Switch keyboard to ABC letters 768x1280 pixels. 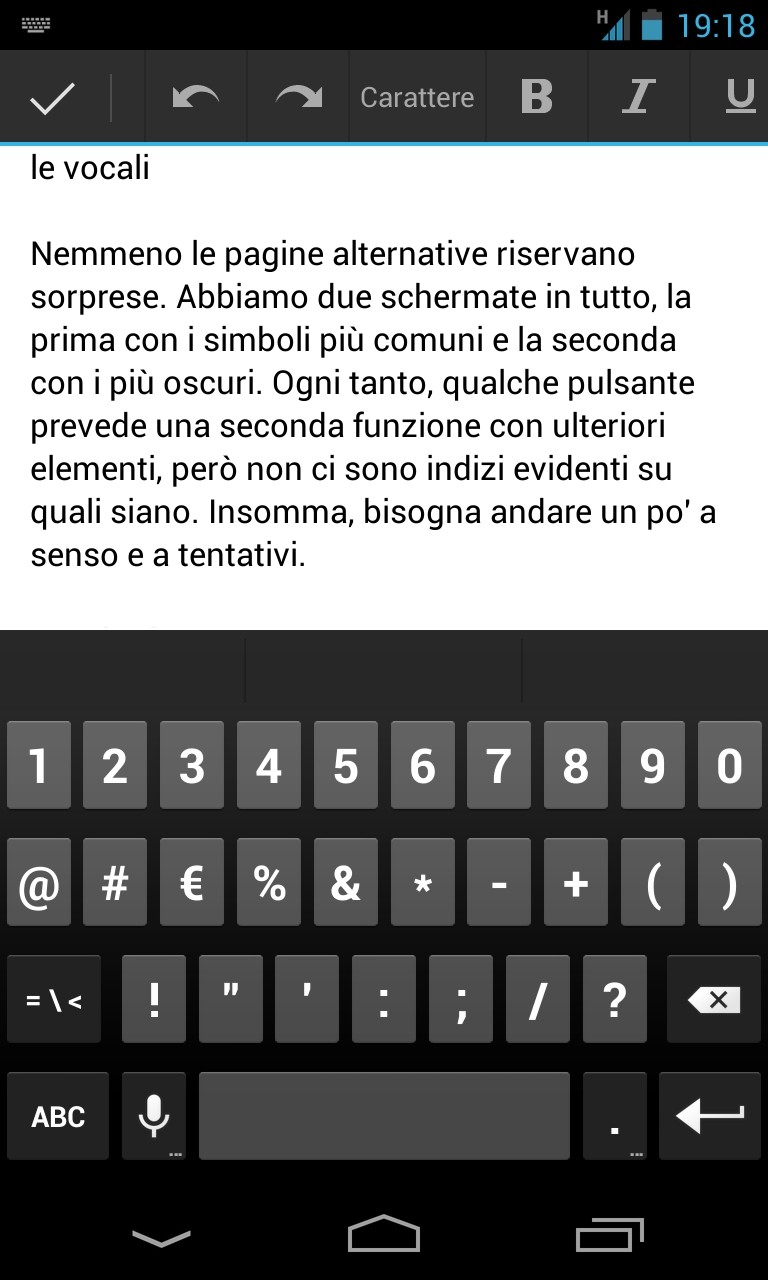pyautogui.click(x=58, y=1116)
